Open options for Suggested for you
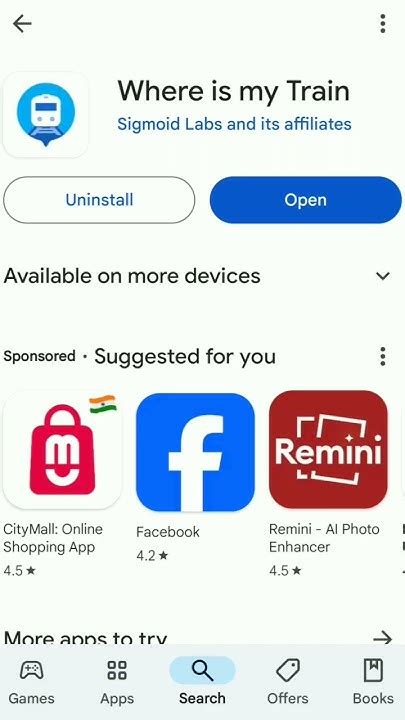 click(x=382, y=356)
